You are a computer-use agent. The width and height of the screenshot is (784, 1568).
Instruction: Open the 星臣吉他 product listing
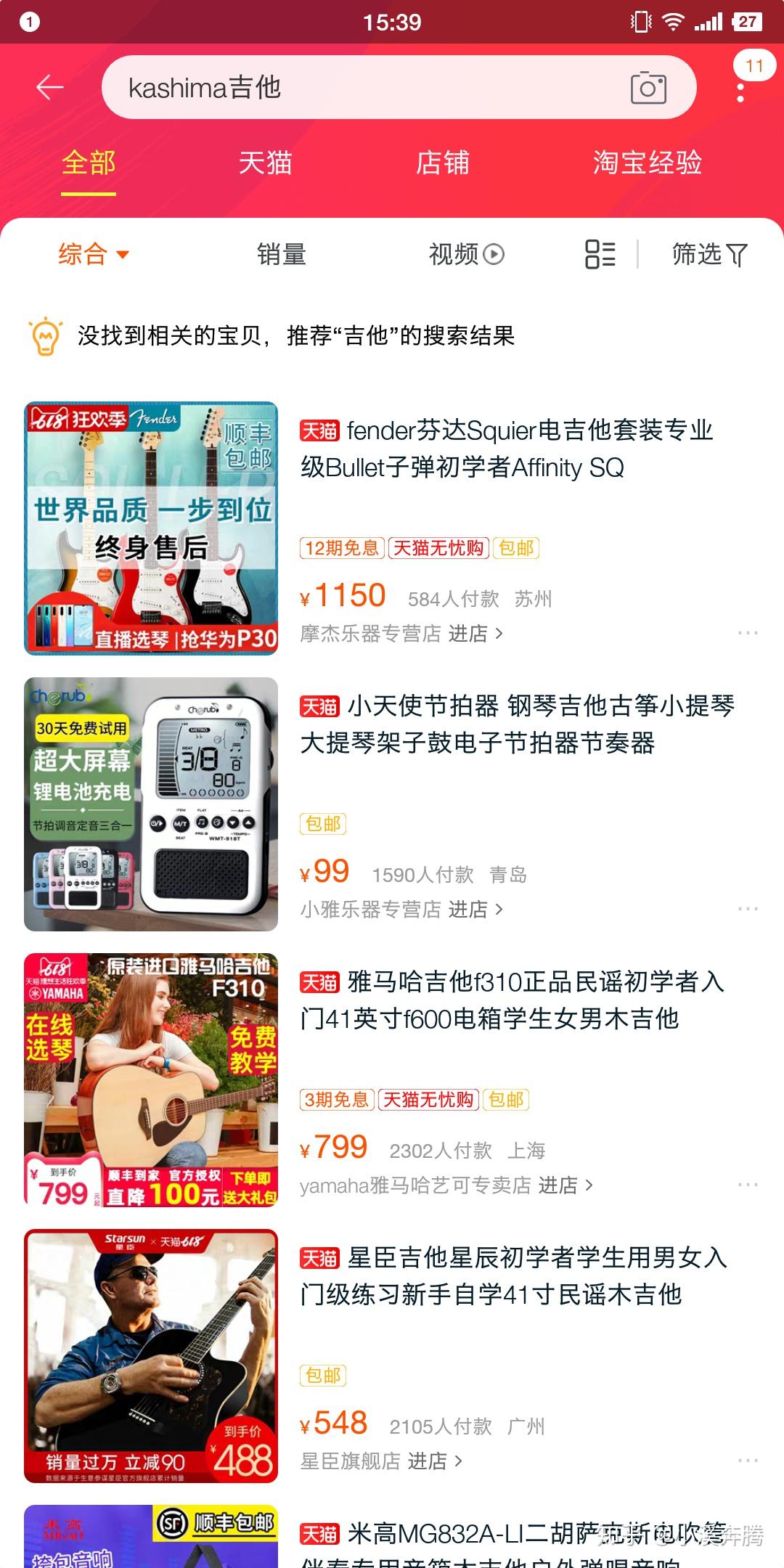(513, 1276)
